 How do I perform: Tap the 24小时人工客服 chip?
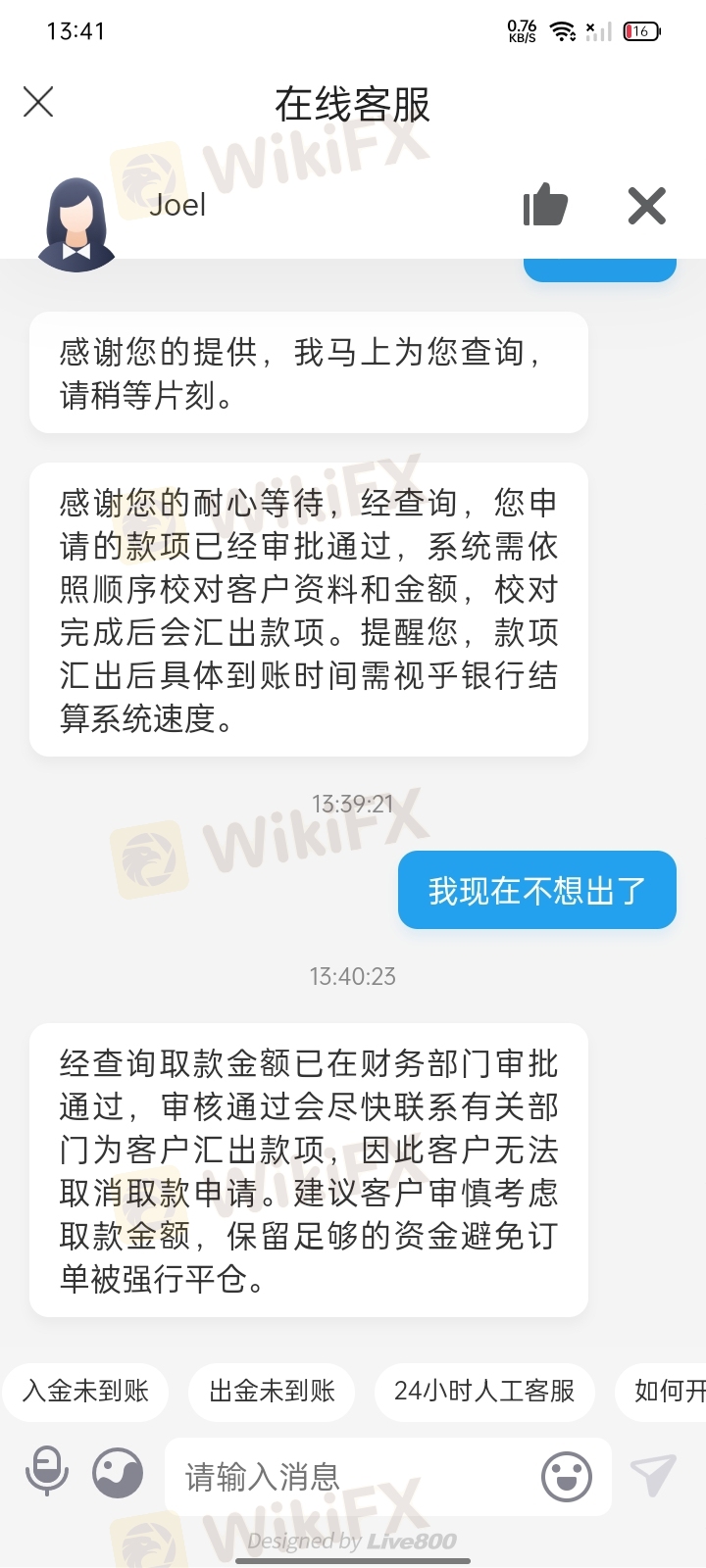coord(484,1392)
